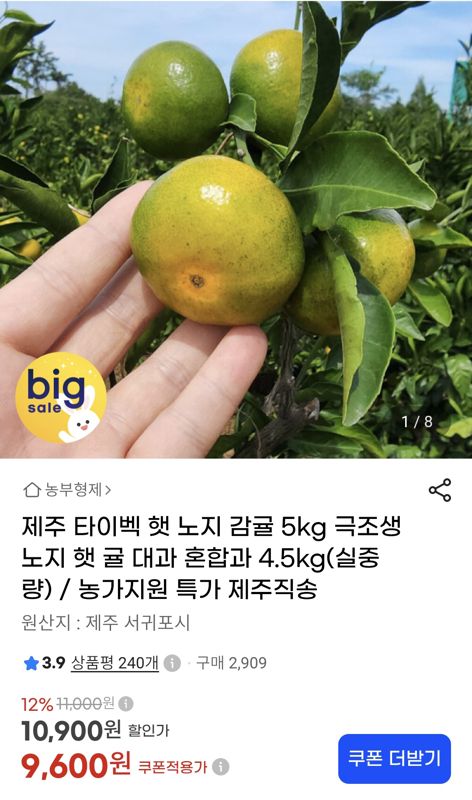Tap the info icon beside the 11,000원 price
This screenshot has width=472, height=800.
(126, 705)
